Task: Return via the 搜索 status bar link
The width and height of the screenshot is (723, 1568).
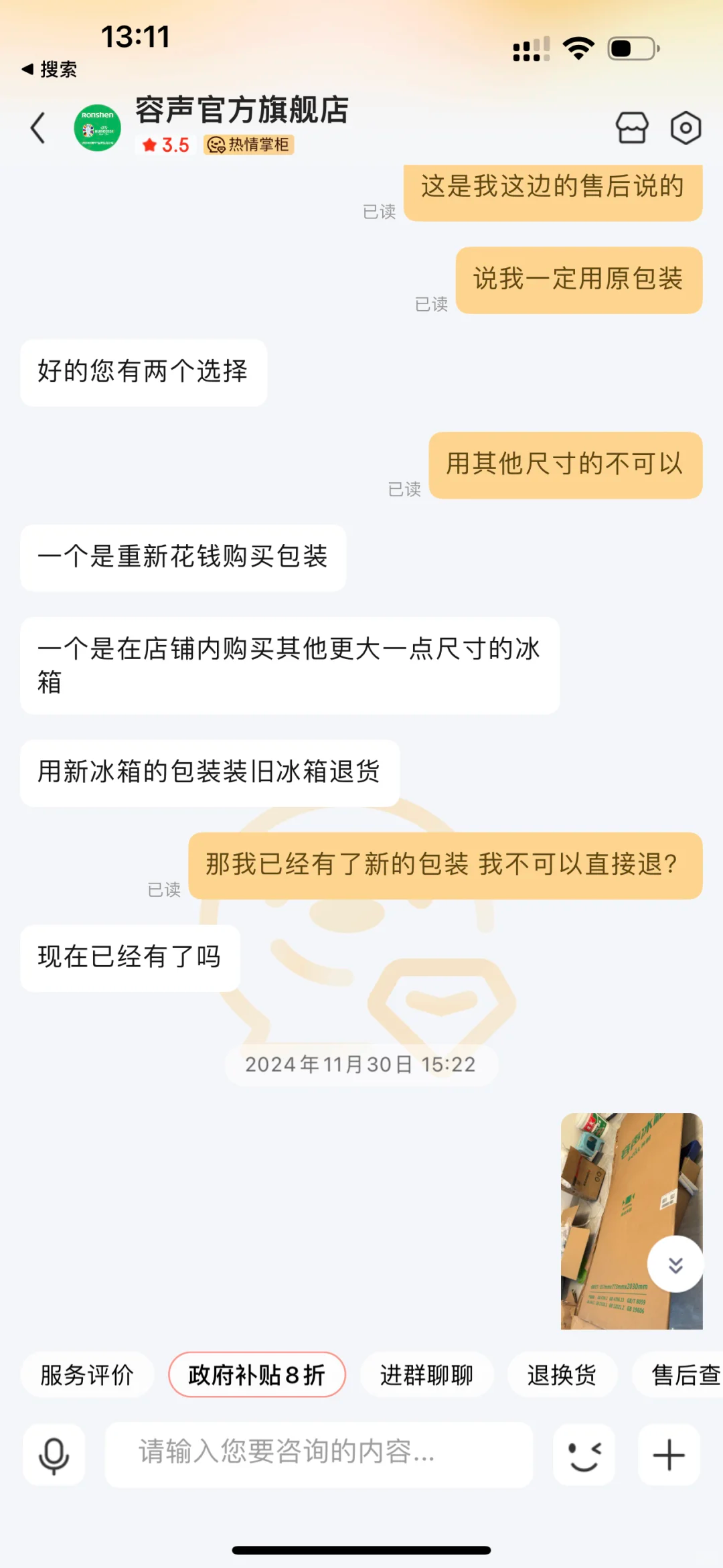Action: click(50, 69)
